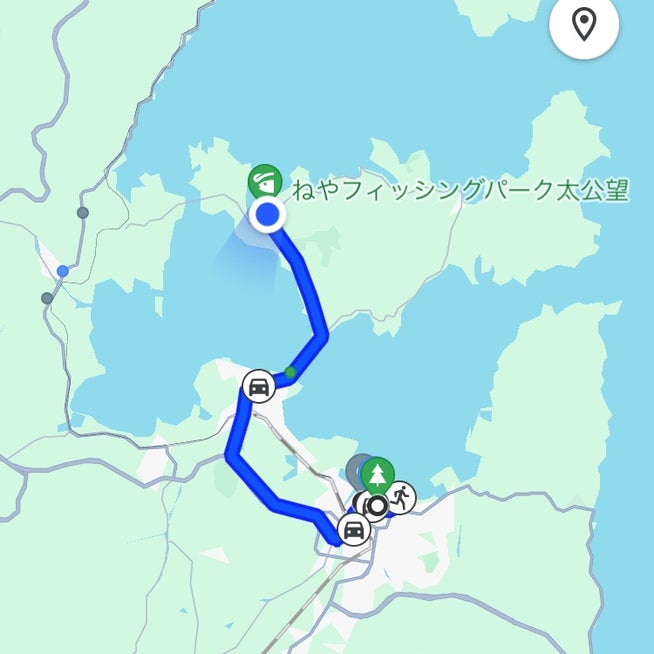This screenshot has width=654, height=654.
Task: Select the car marker near the lake
Action: point(259,385)
